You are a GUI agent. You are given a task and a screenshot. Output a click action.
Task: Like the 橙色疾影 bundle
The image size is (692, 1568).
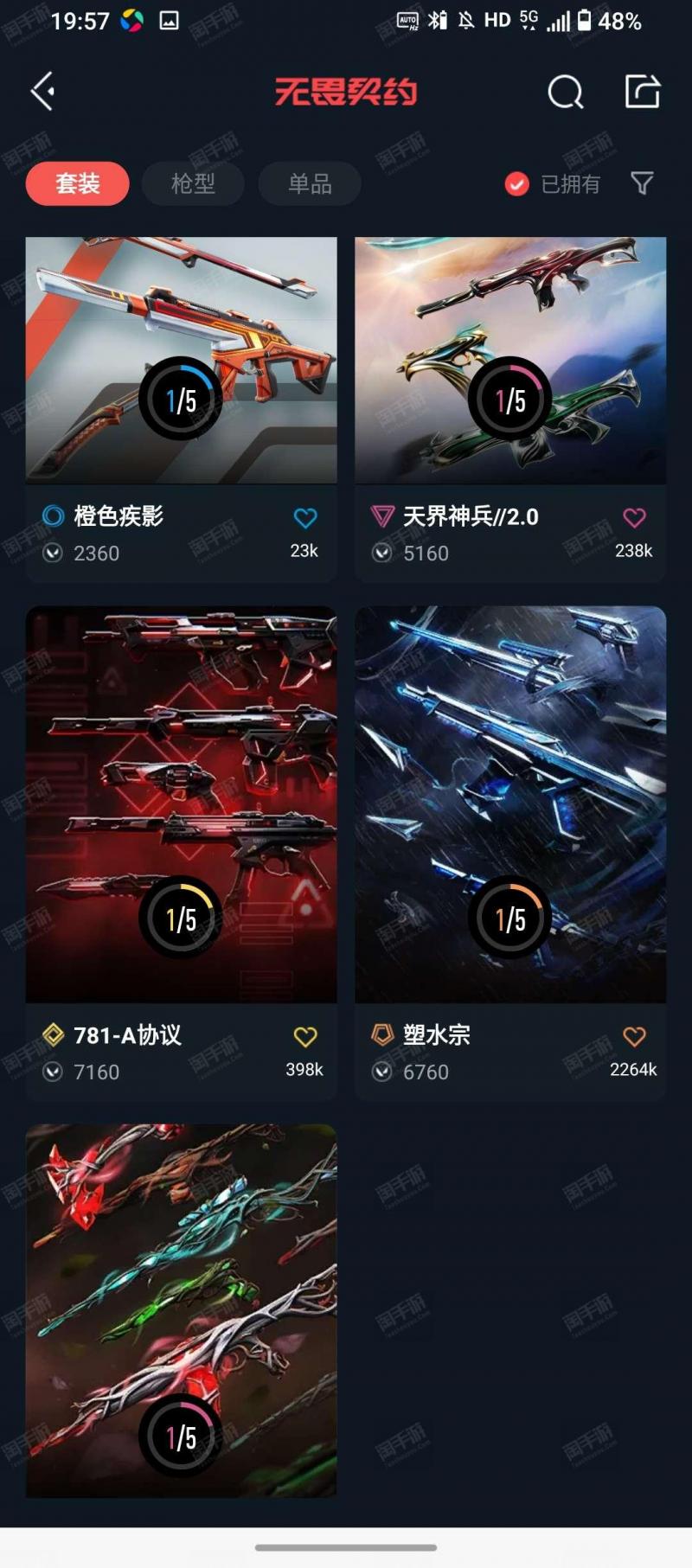(x=305, y=518)
